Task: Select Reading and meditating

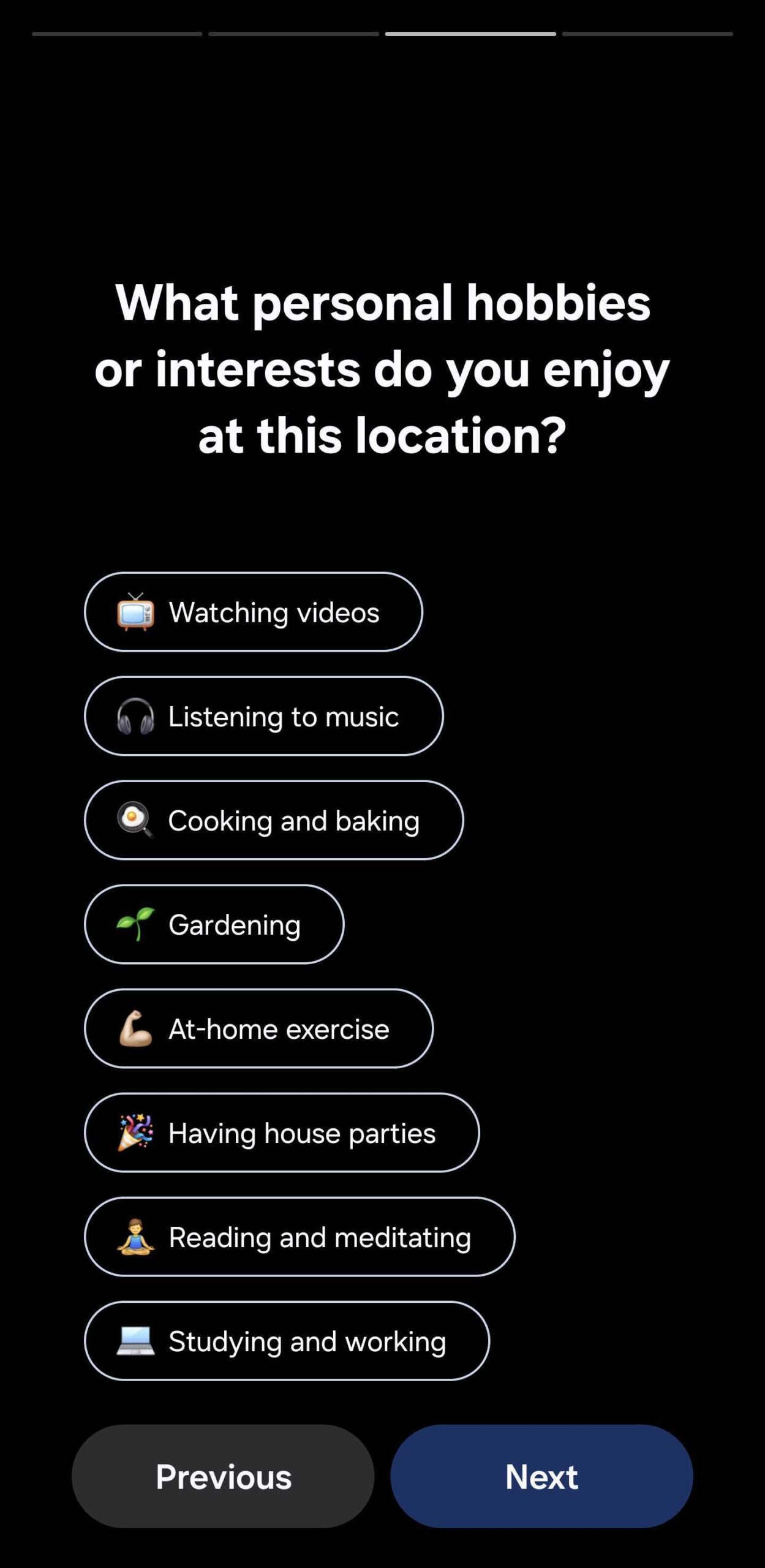Action: coord(300,1237)
